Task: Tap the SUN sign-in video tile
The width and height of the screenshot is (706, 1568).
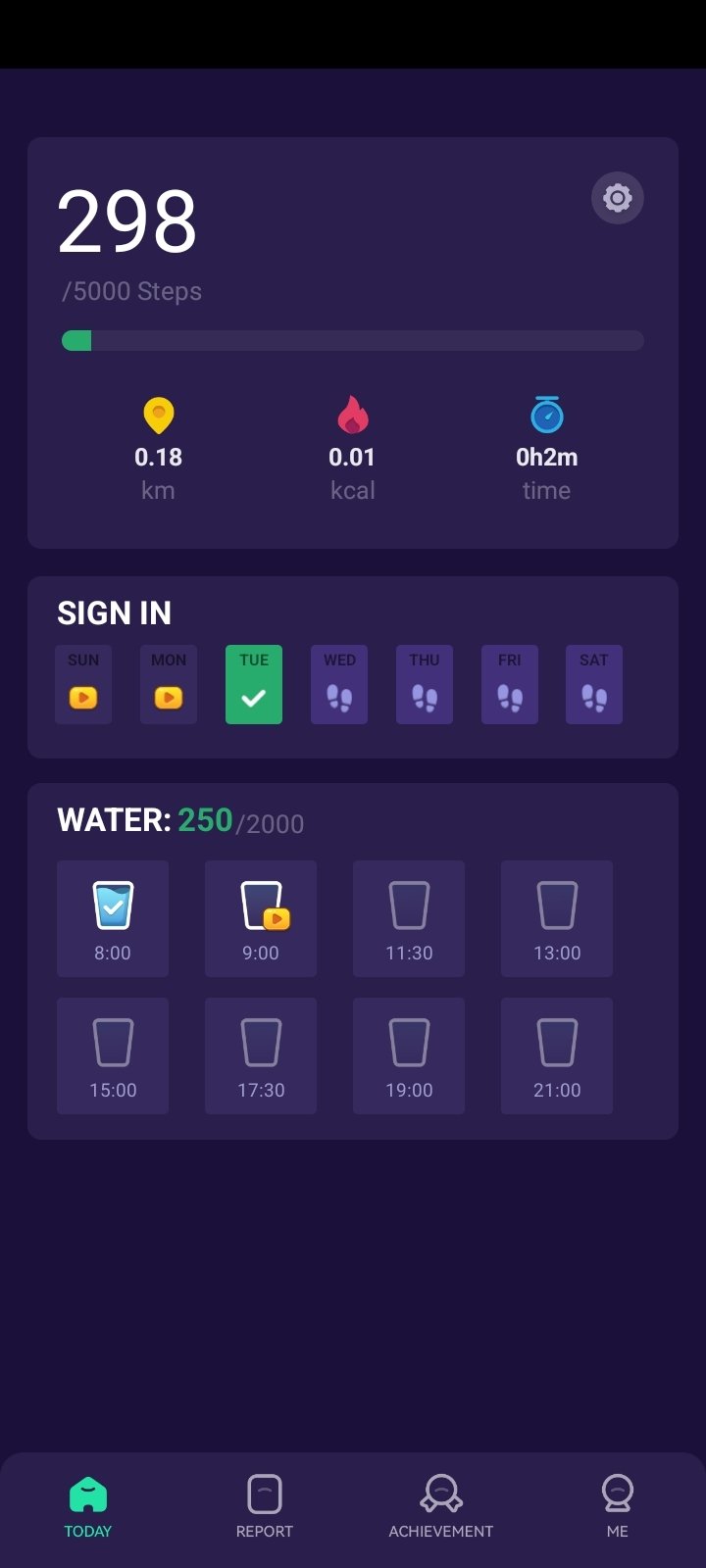Action: tap(83, 684)
